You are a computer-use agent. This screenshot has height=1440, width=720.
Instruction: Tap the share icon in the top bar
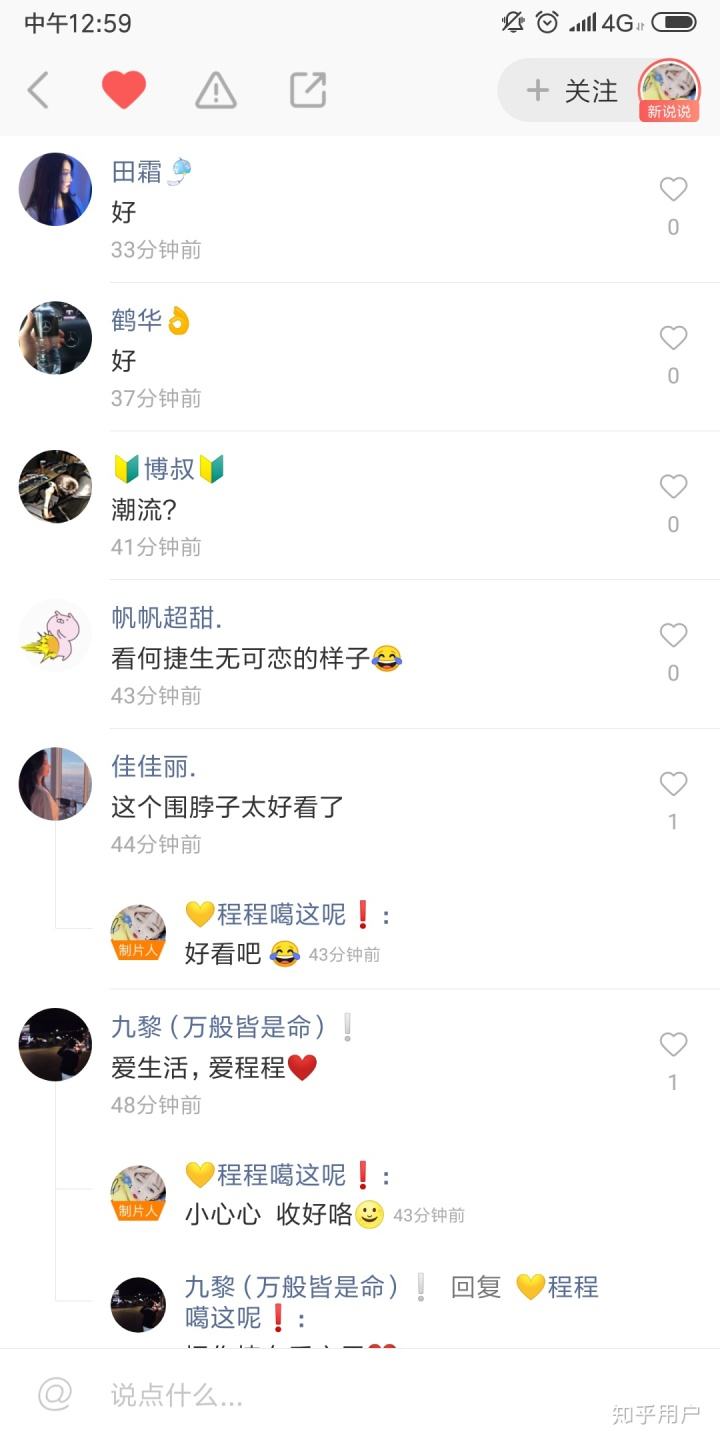(x=306, y=89)
